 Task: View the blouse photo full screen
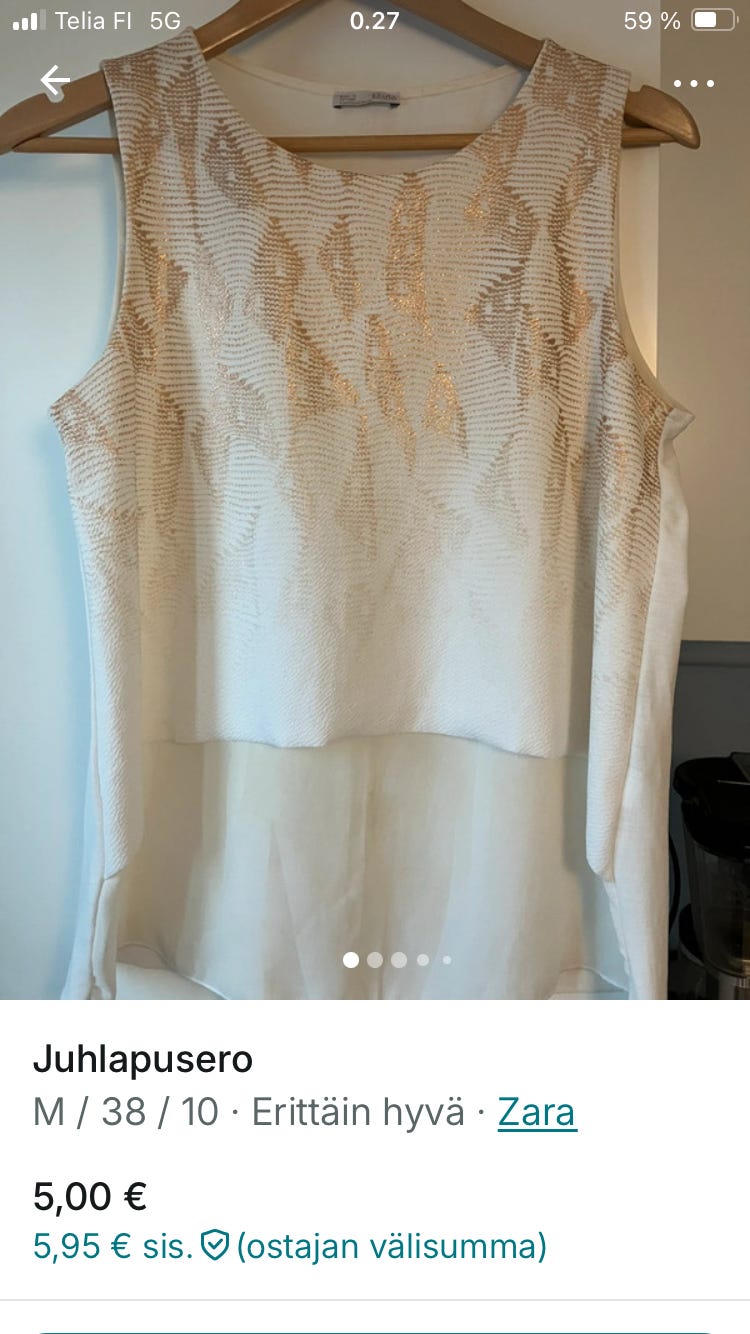point(375,500)
